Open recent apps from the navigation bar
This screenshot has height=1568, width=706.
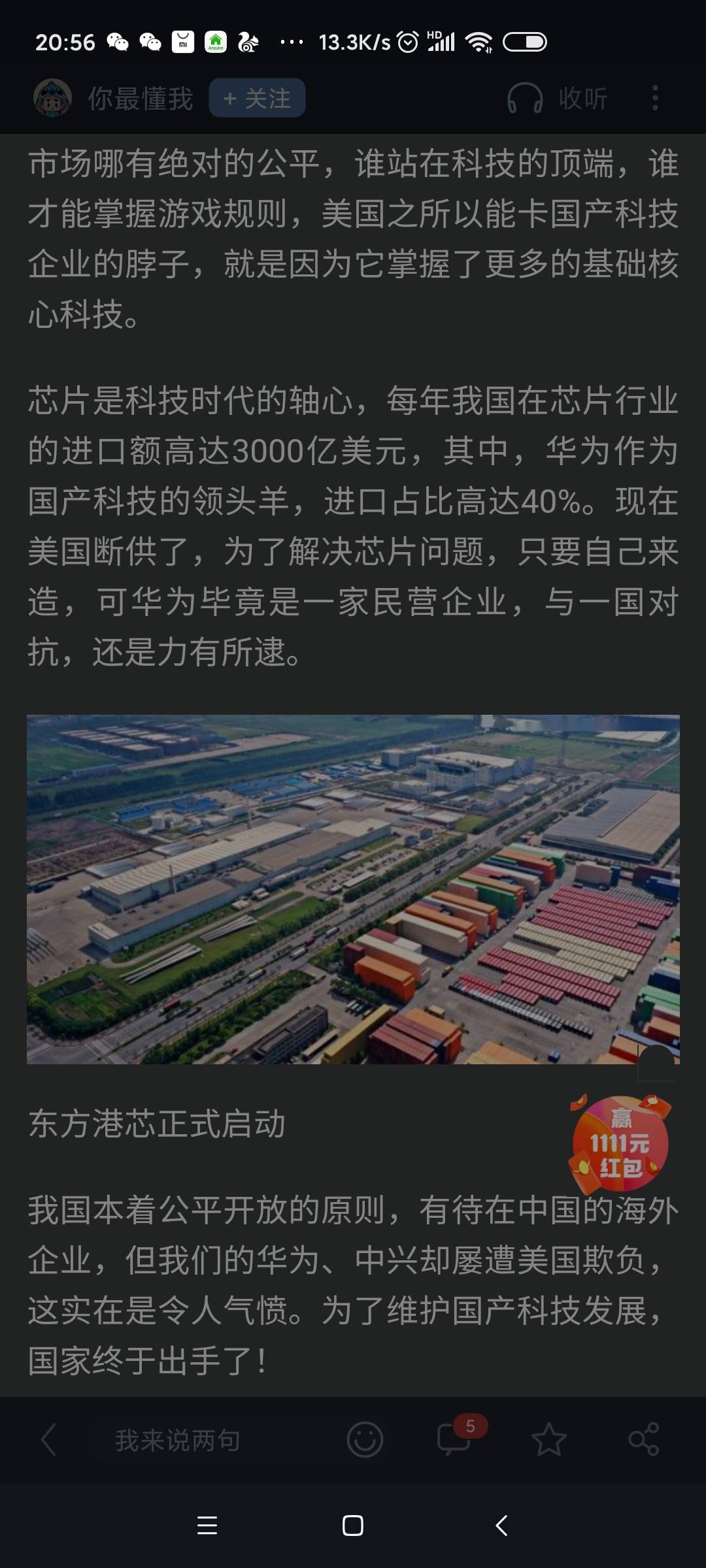207,1526
